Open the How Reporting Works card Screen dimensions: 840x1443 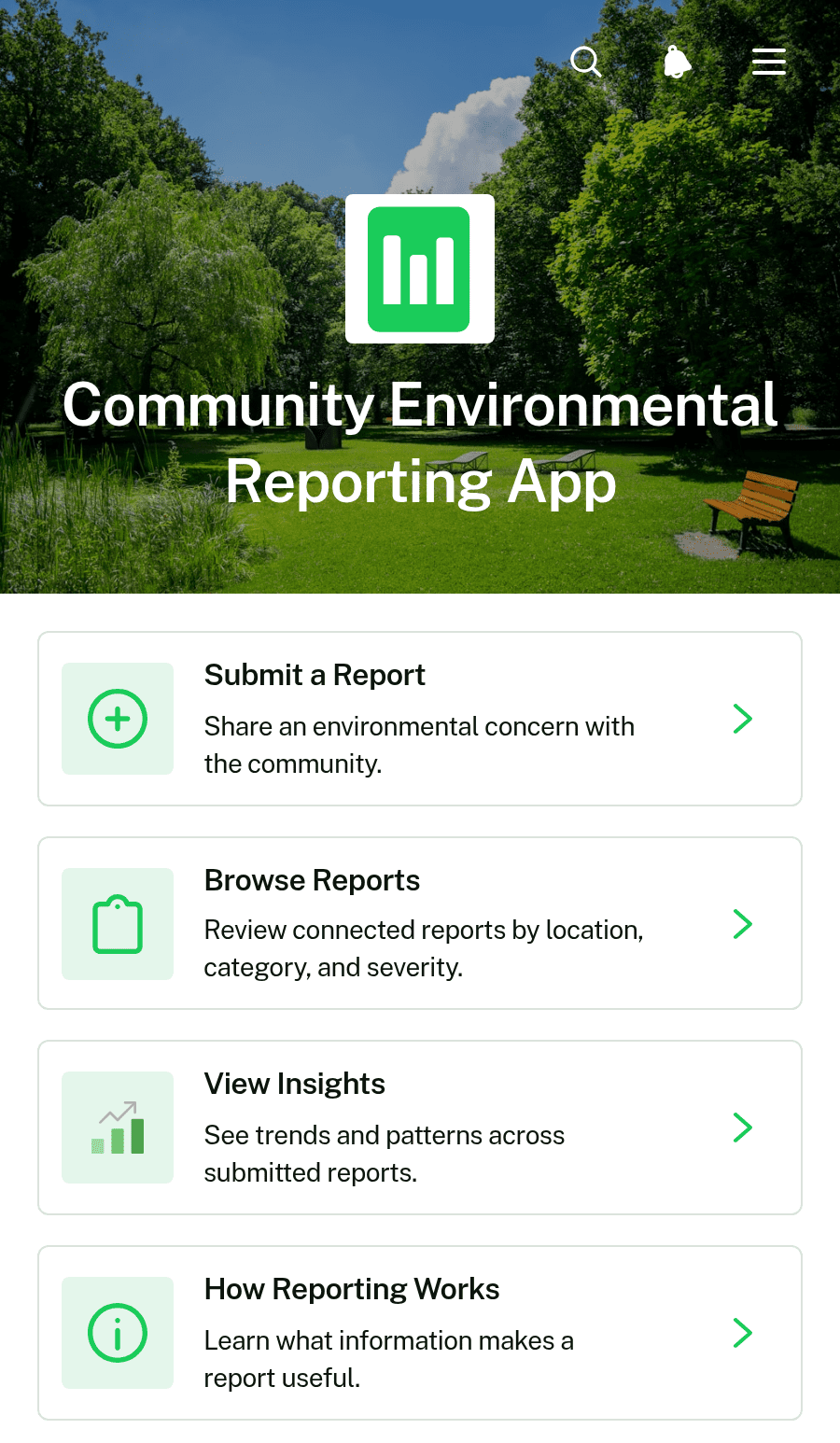tap(420, 1333)
